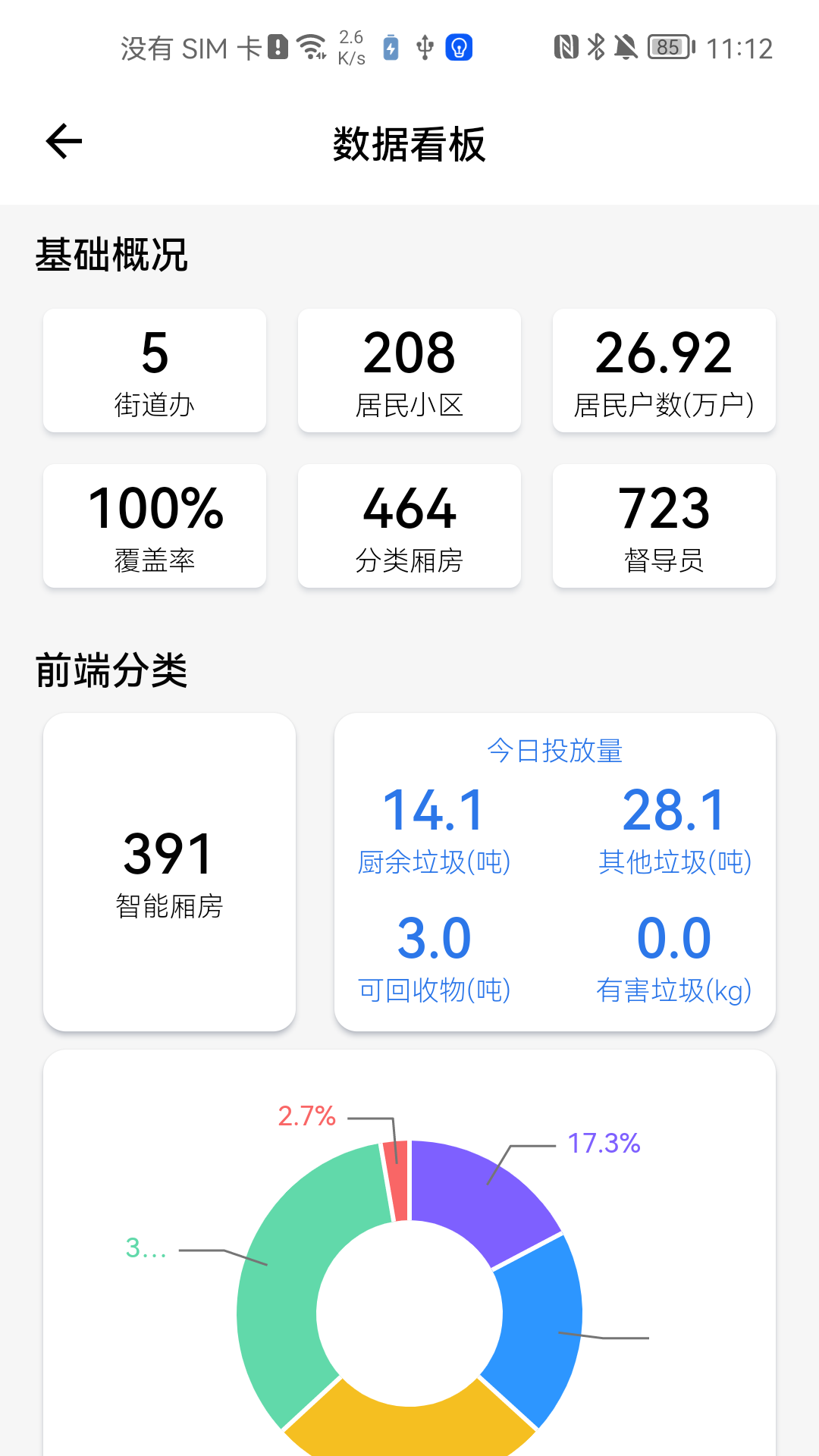Viewport: 819px width, 1456px height.
Task: Select the 100% 覆盖率 card
Action: [154, 526]
